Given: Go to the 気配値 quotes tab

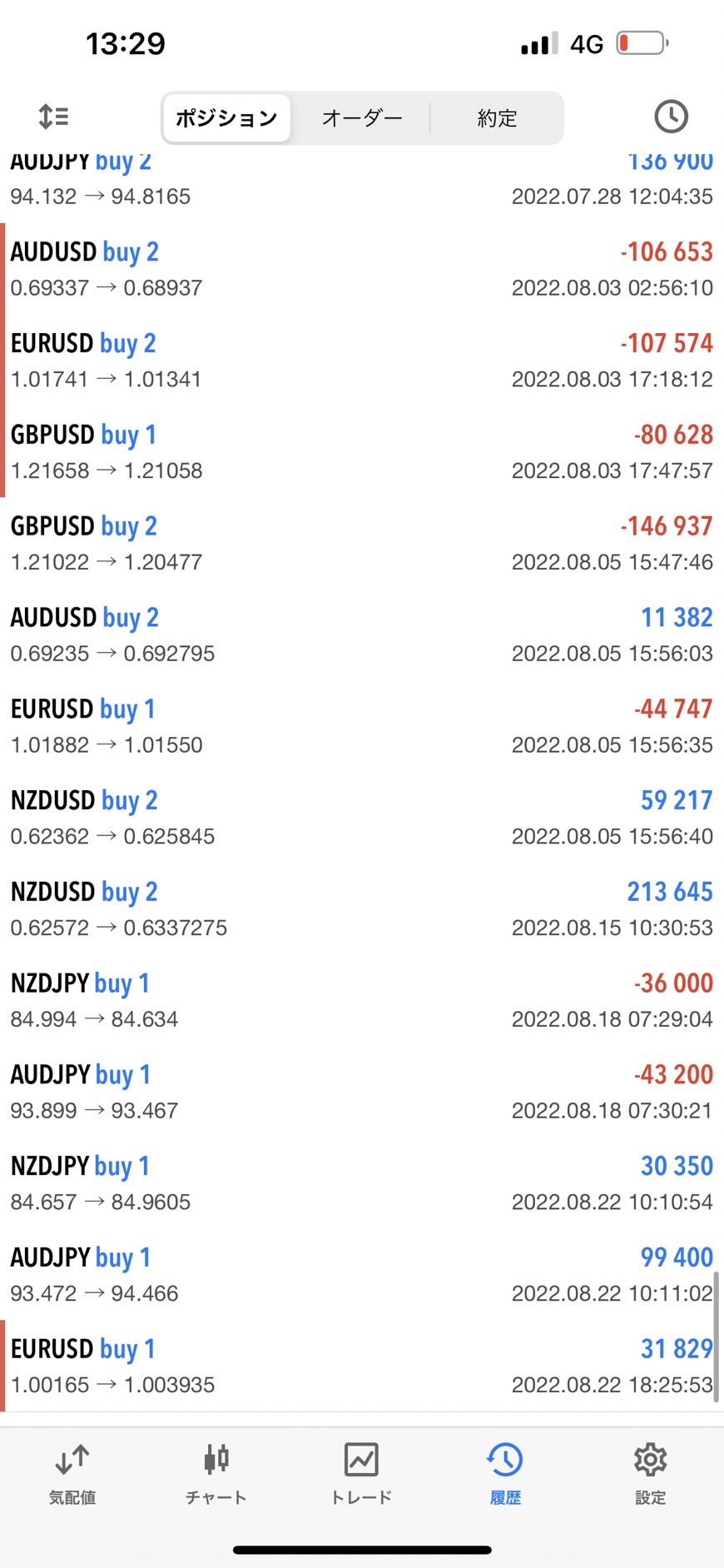Looking at the screenshot, I should (x=72, y=1476).
